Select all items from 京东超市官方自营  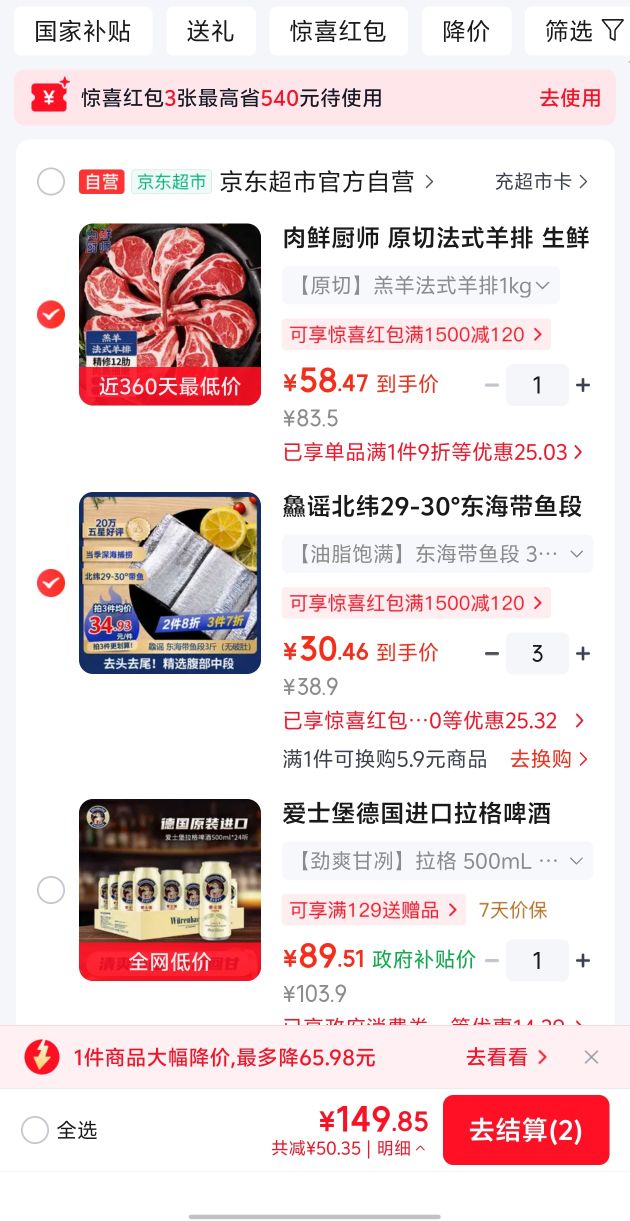click(51, 182)
